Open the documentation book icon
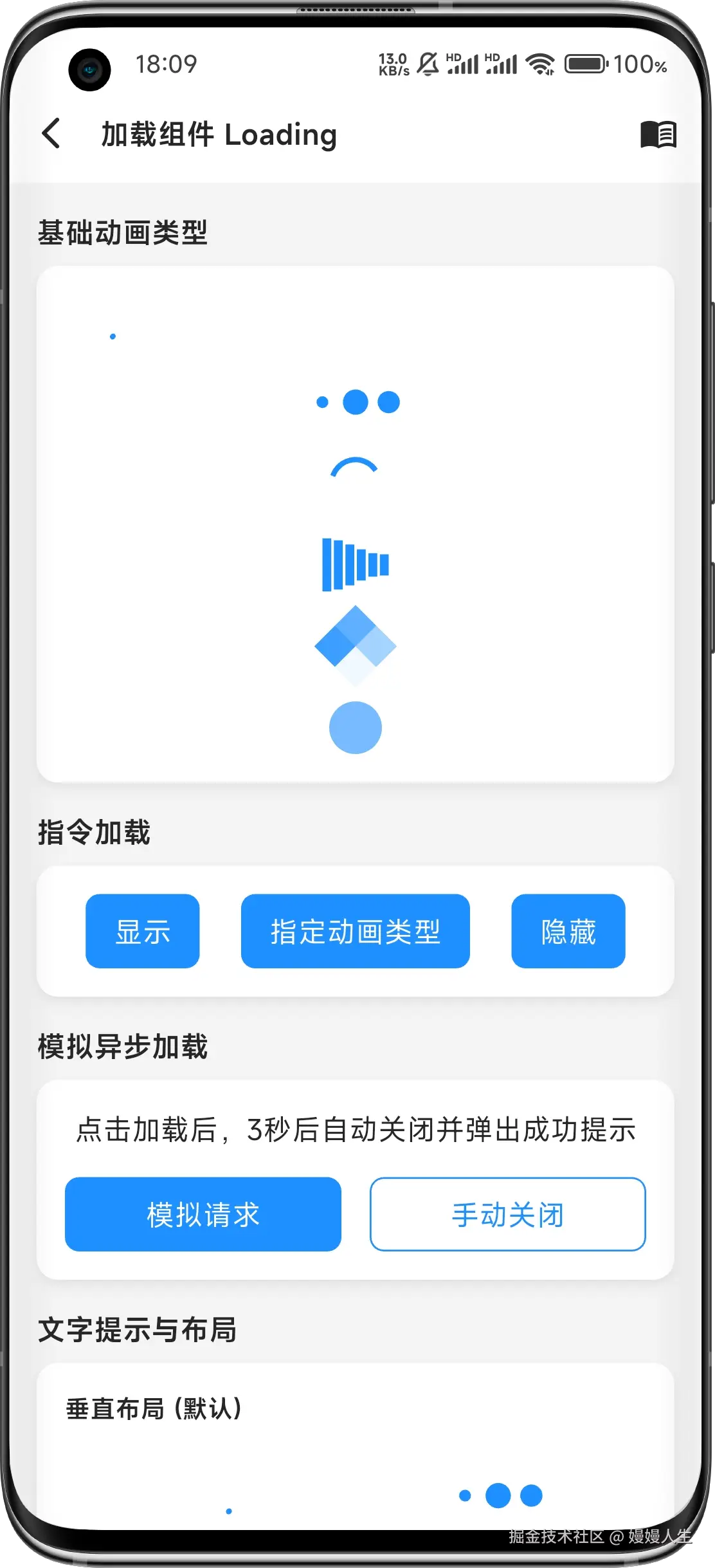715x1568 pixels. pos(658,134)
